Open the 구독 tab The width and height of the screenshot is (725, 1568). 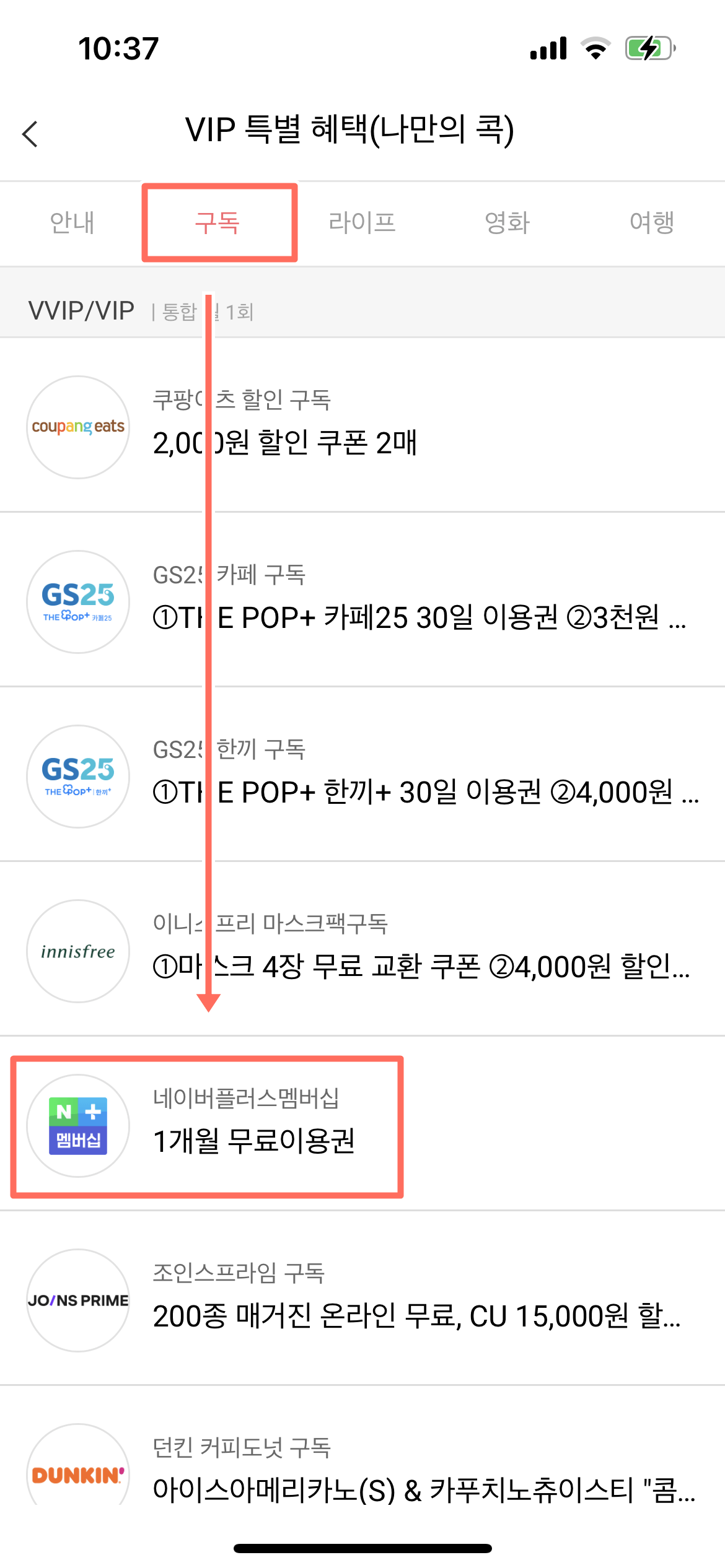[x=218, y=223]
